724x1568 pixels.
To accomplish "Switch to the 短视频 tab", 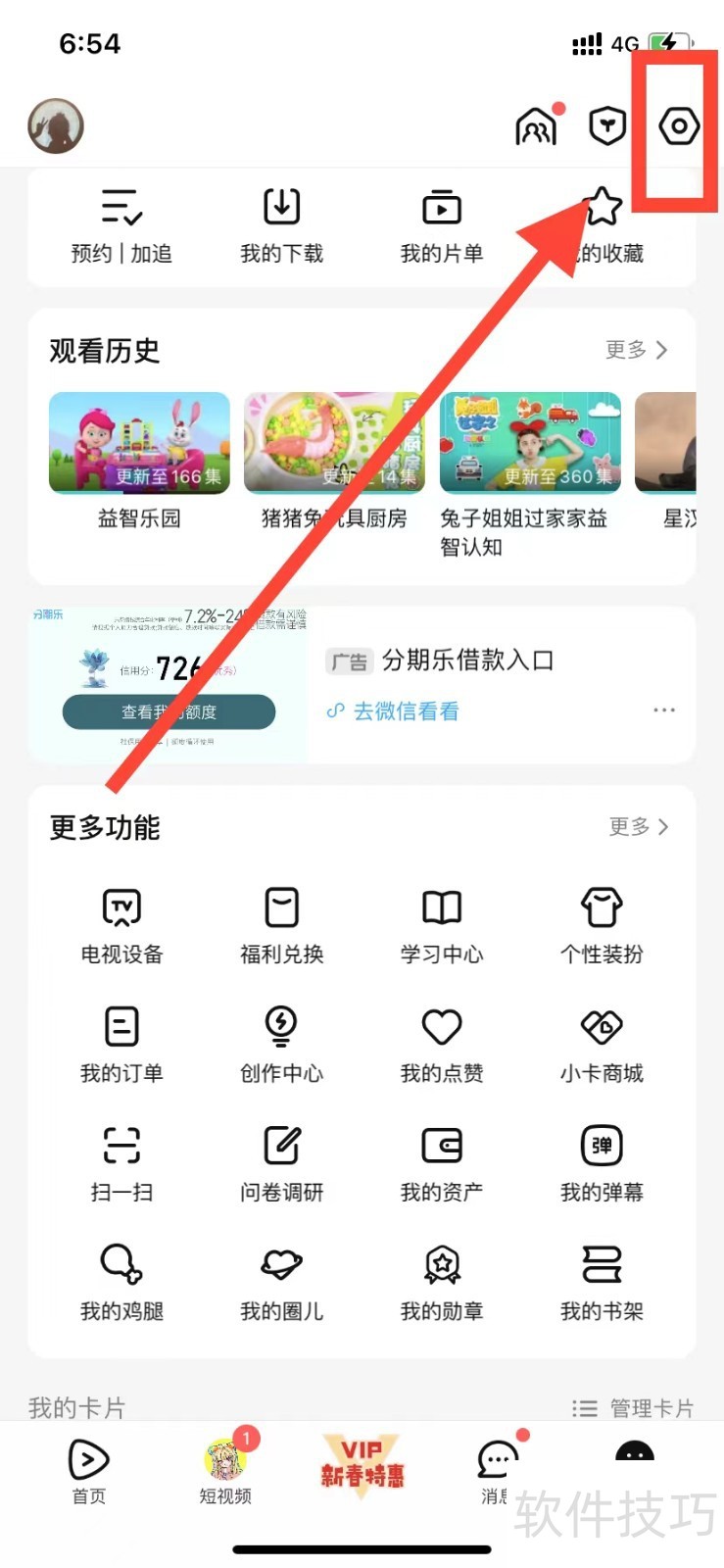I will pyautogui.click(x=225, y=1470).
